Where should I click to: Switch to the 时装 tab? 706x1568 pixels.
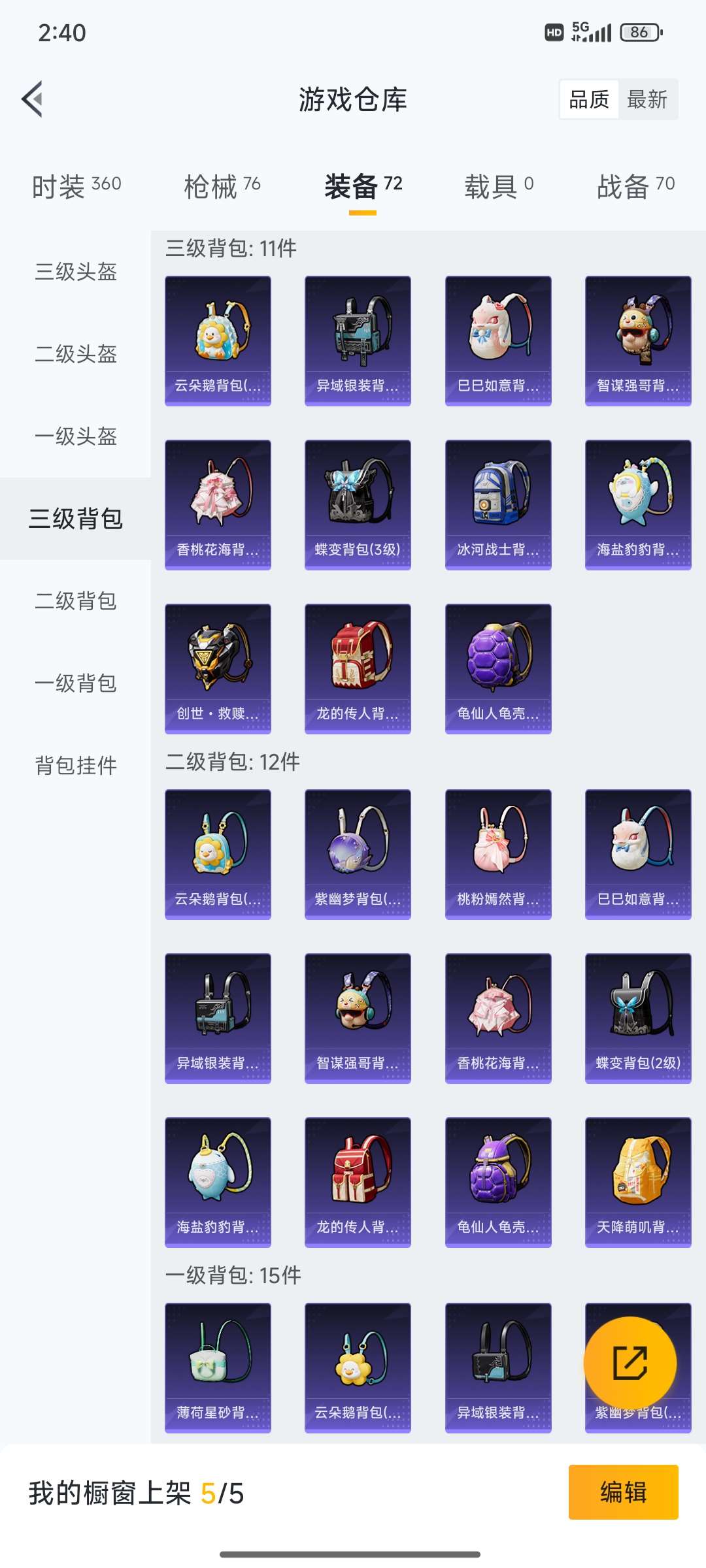point(76,187)
